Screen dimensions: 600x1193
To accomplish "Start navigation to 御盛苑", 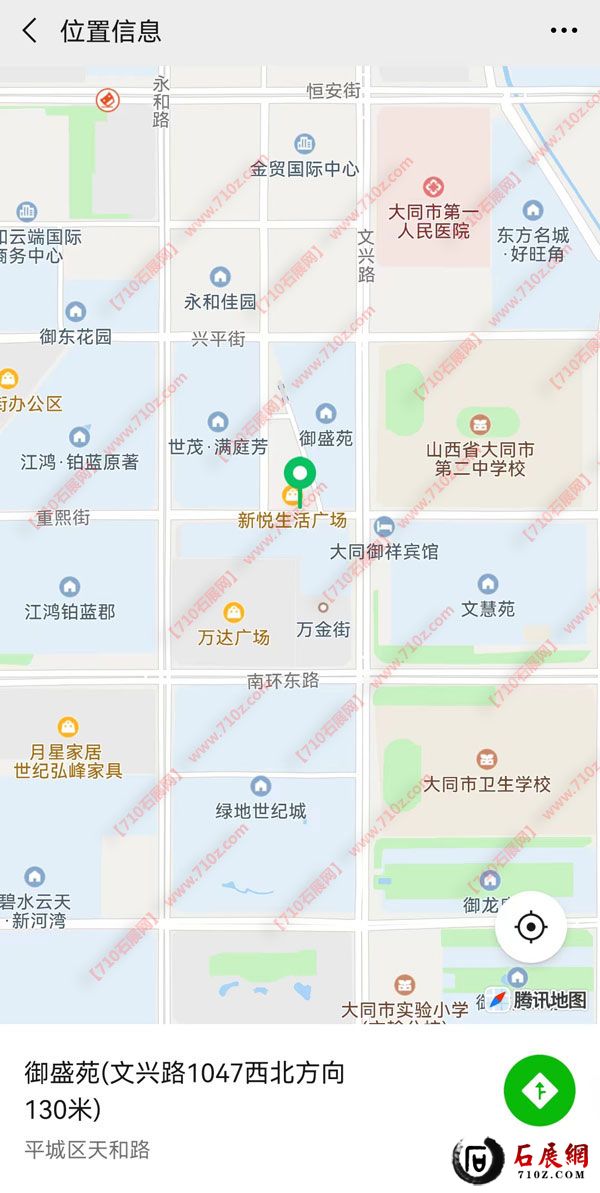I will [x=539, y=1090].
